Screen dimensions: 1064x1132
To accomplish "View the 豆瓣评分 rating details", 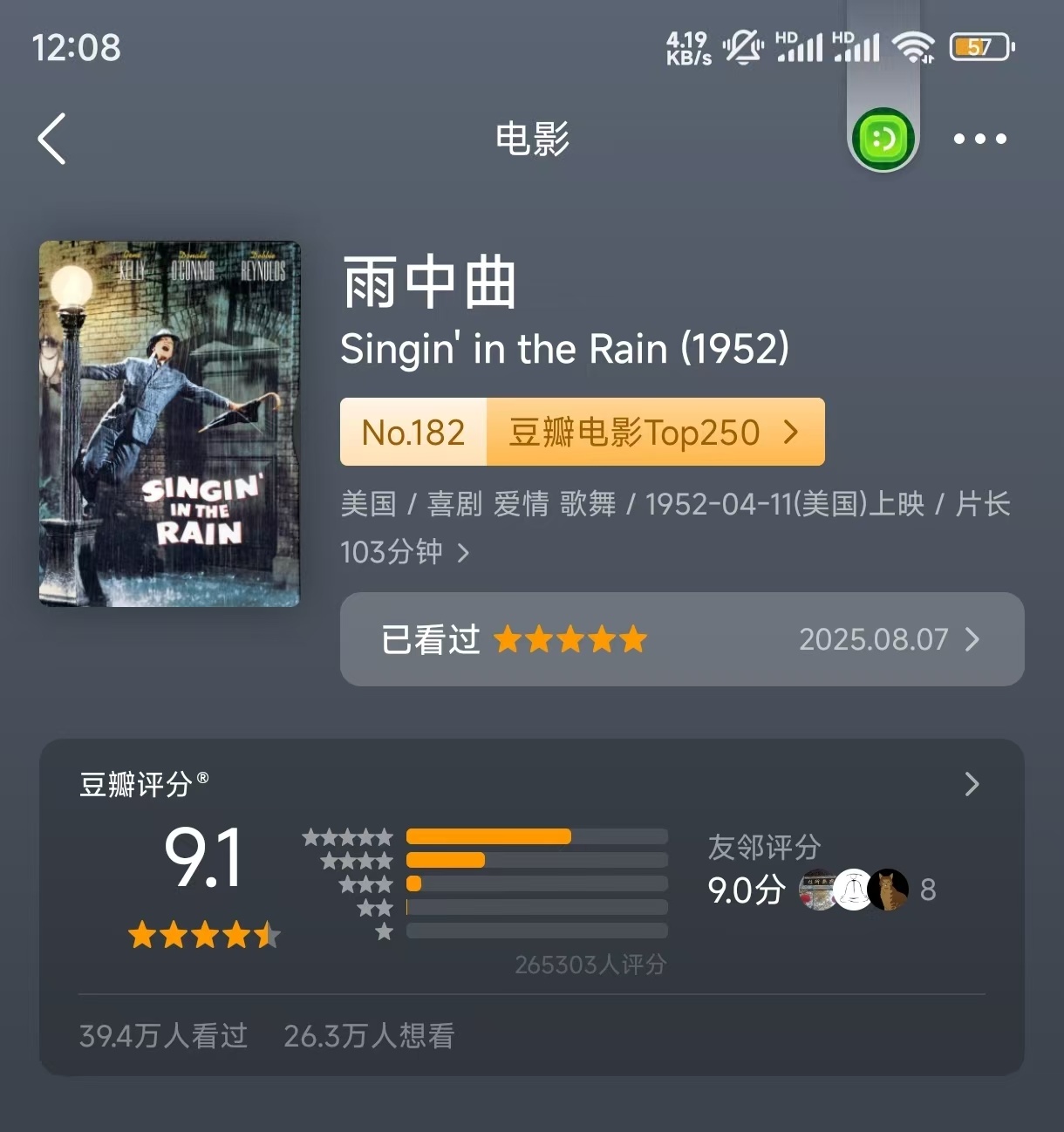I will (972, 784).
